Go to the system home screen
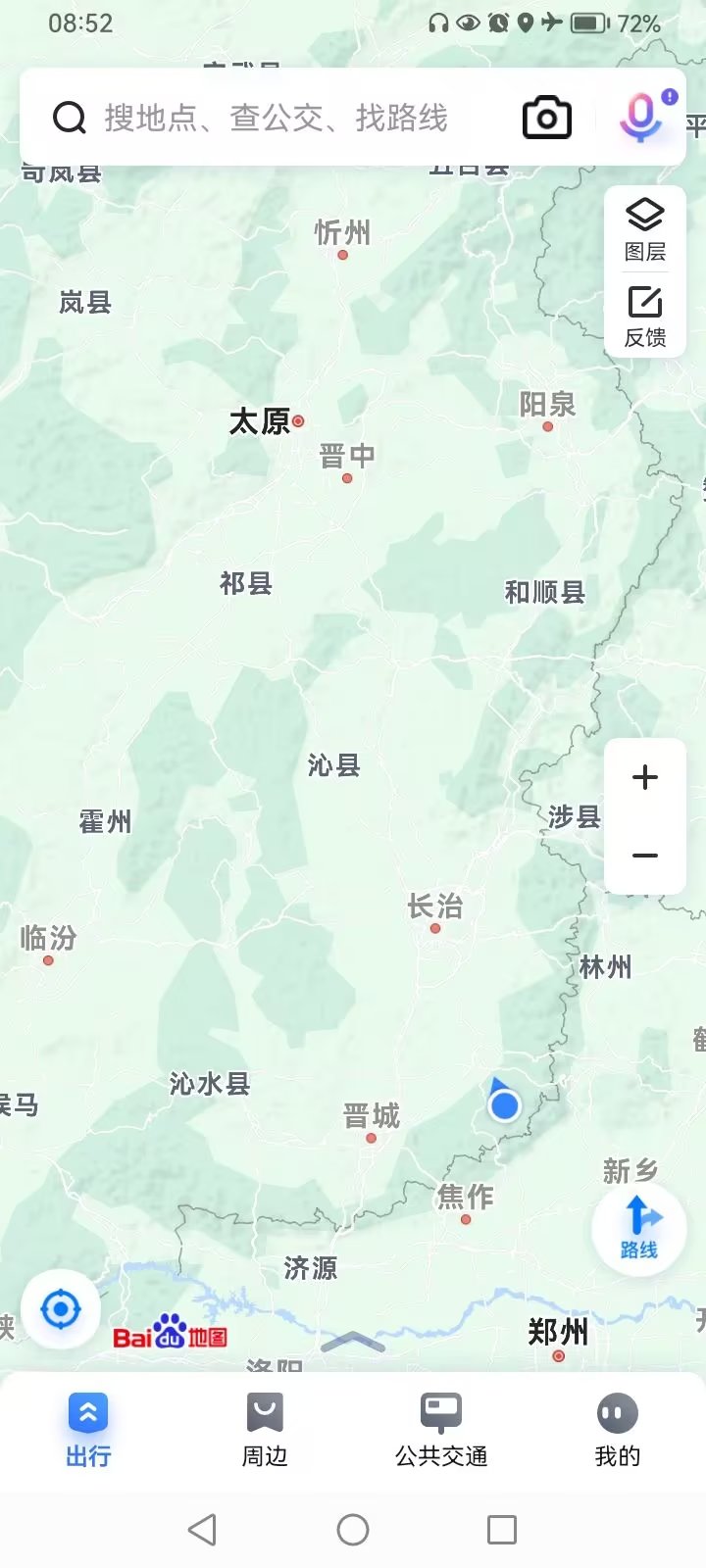 [353, 1530]
